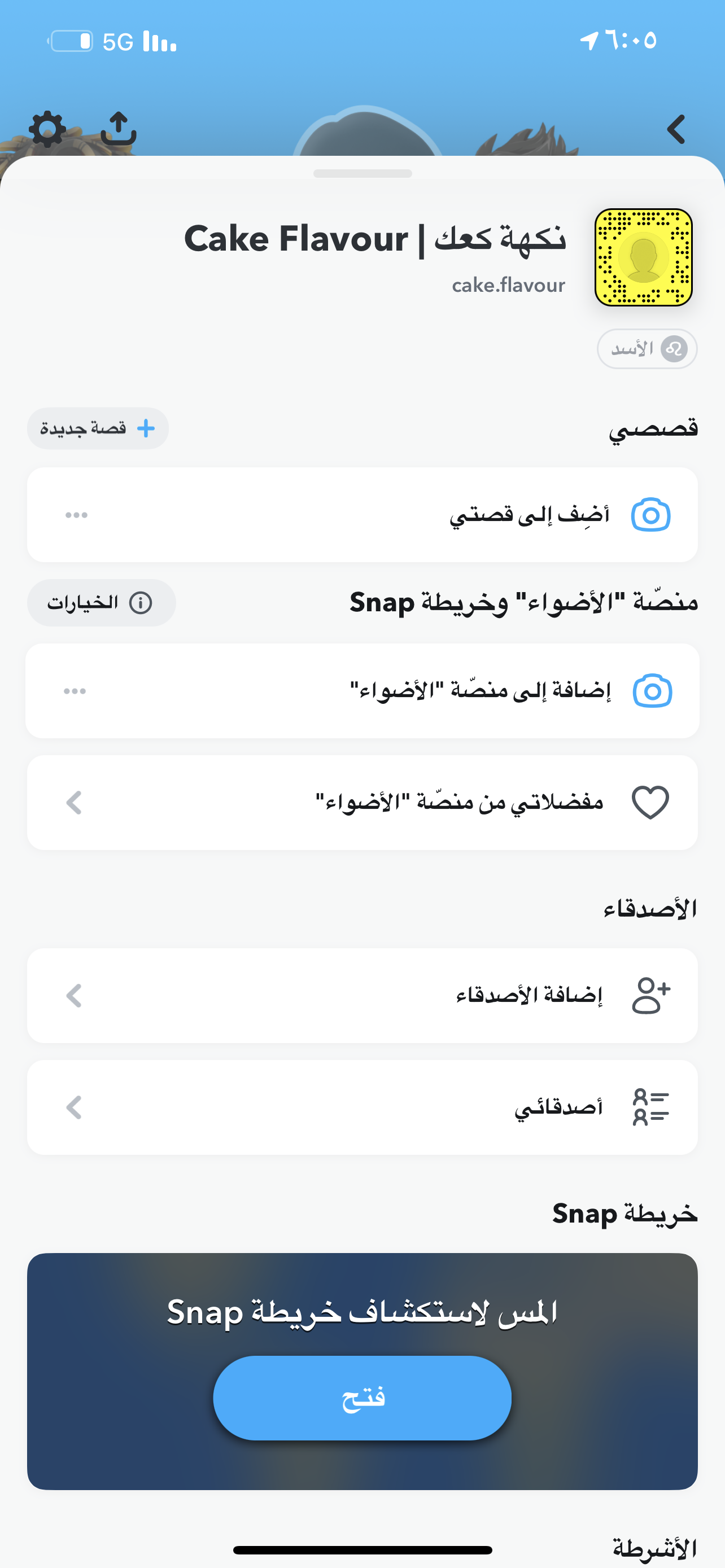725x1568 pixels.
Task: Open the إضافة إلى منصّة "الأضواء" row
Action: (362, 691)
